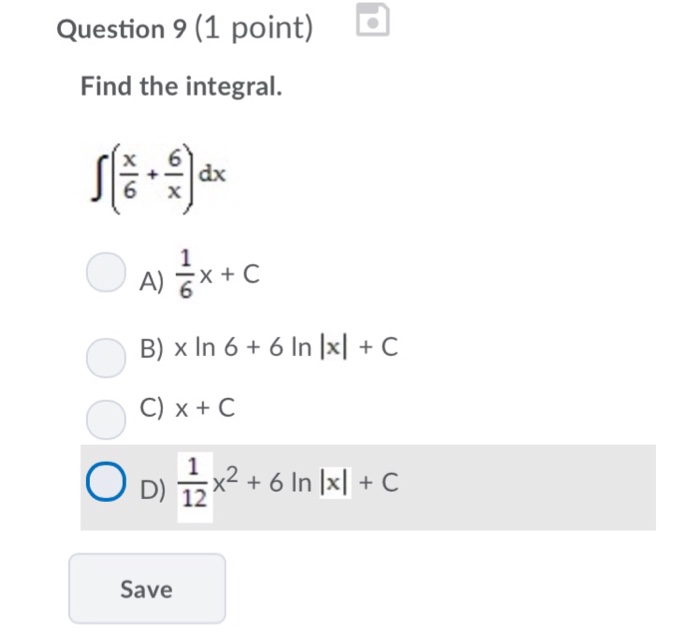
Task: Select answer option D
Action: pos(105,482)
